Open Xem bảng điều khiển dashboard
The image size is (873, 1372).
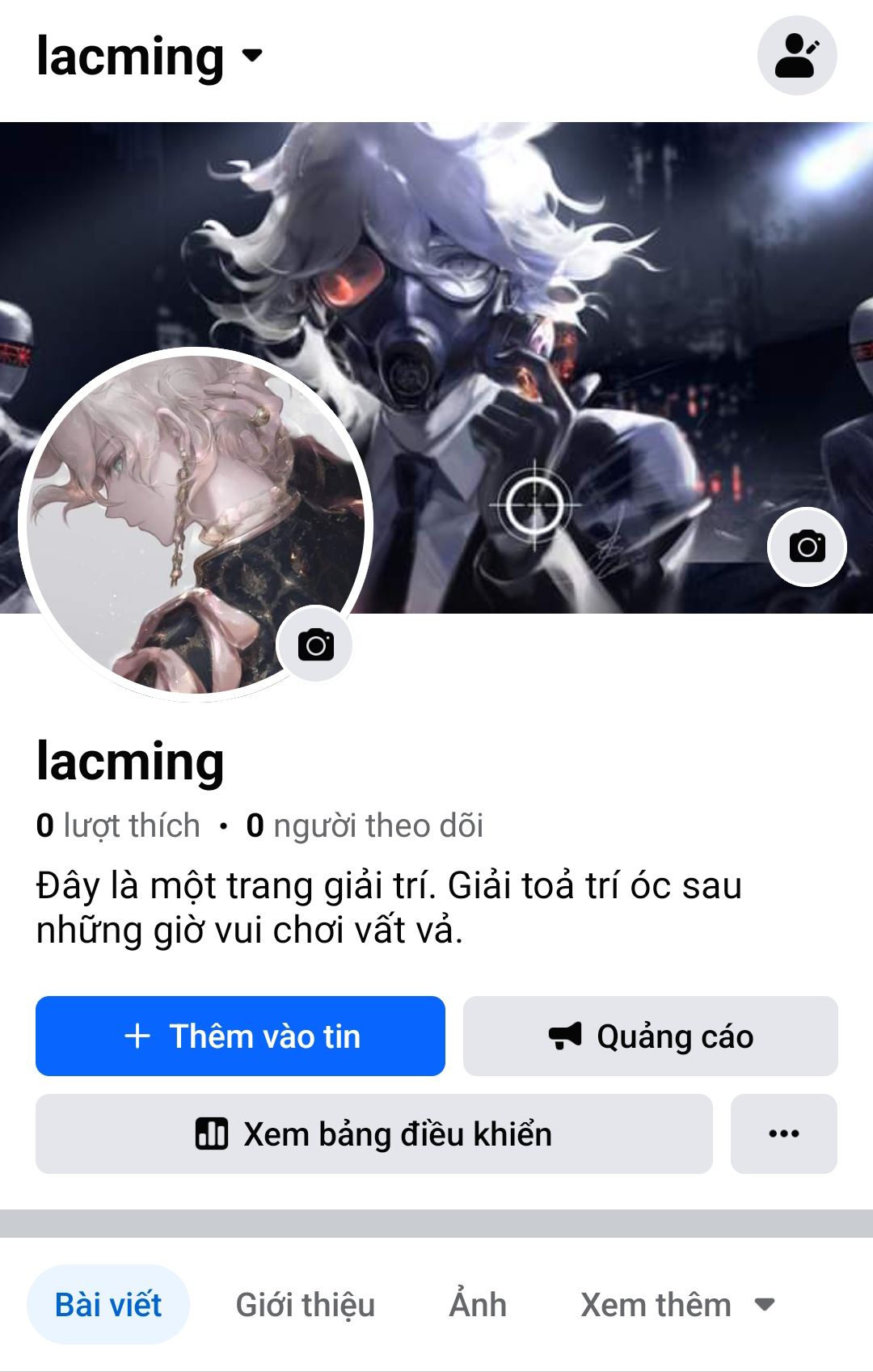[373, 1133]
